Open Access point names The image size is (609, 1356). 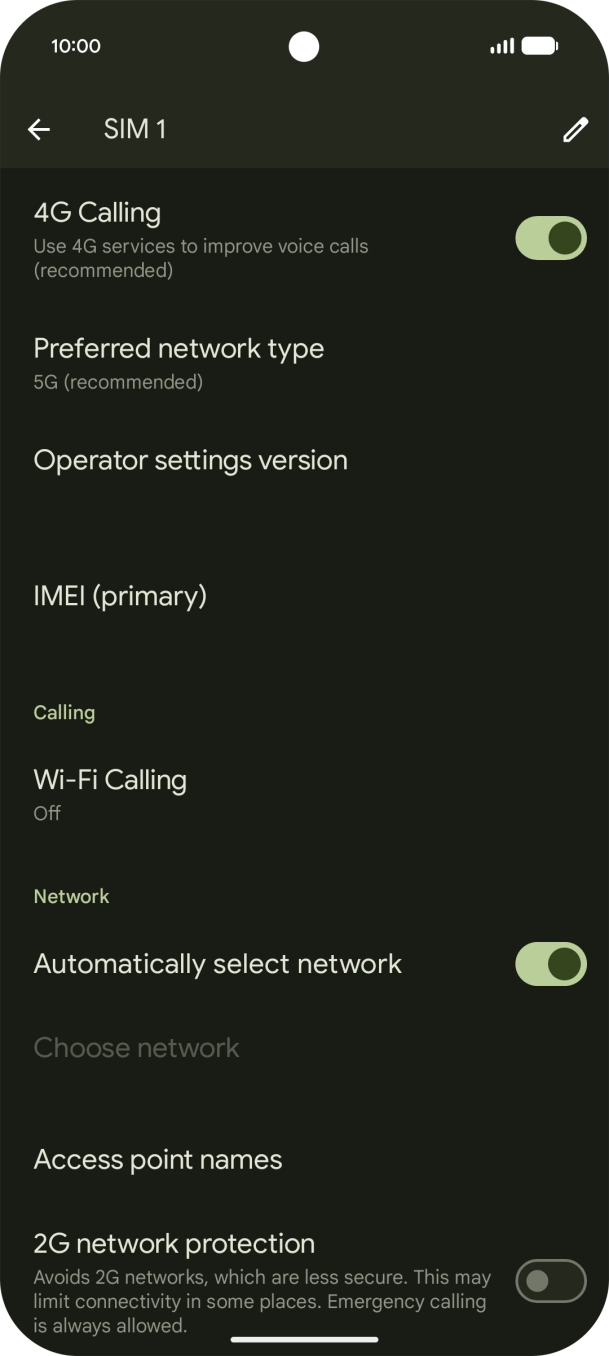(x=158, y=1160)
